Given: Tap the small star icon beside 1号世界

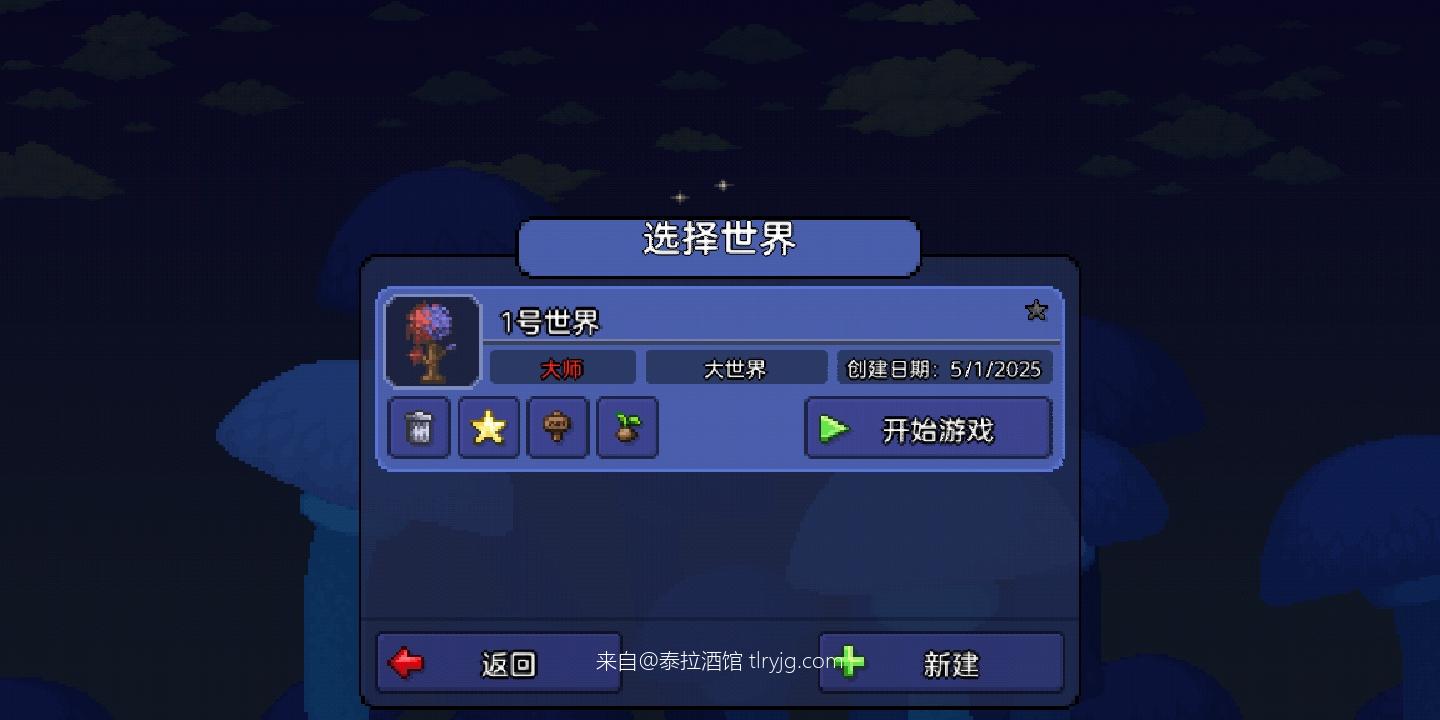Looking at the screenshot, I should coord(1036,310).
